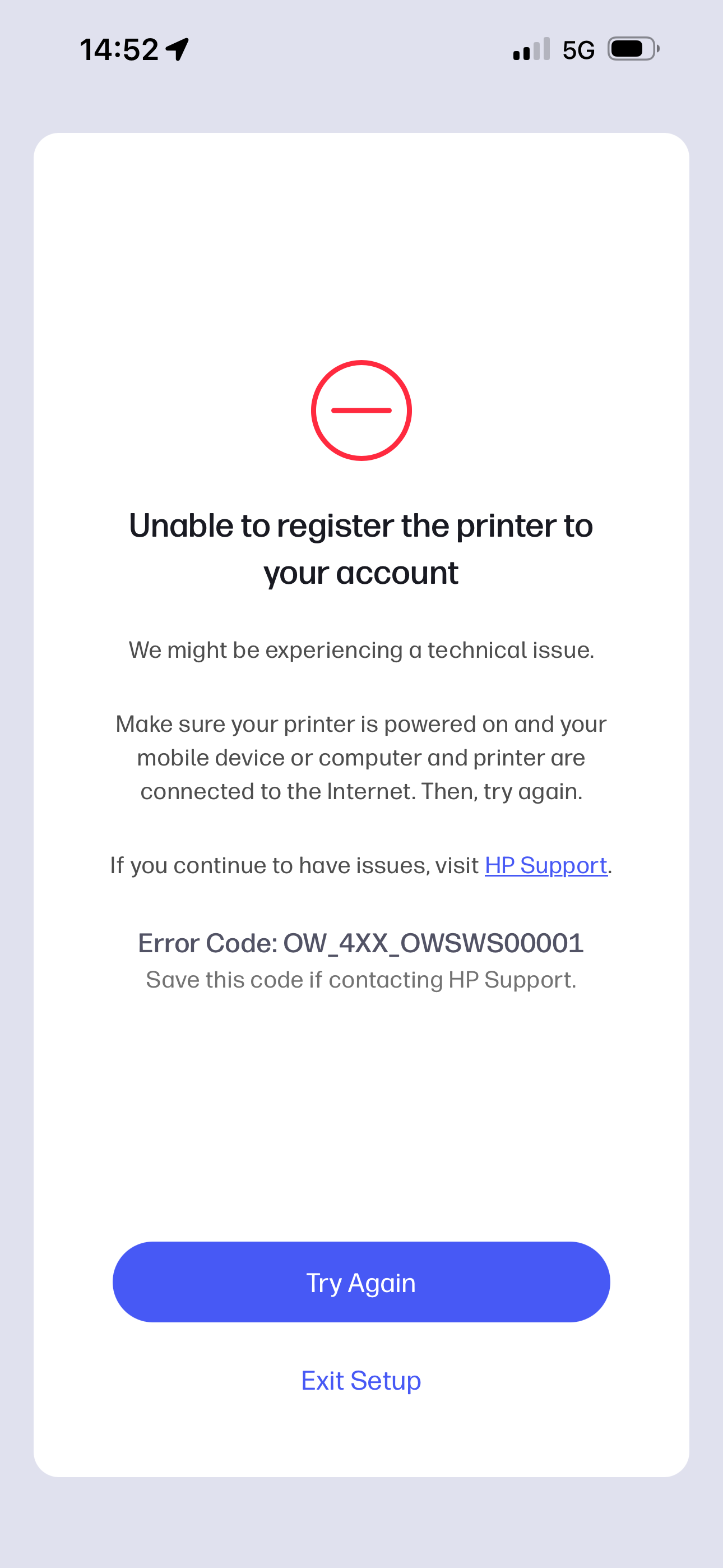Viewport: 723px width, 1568px height.
Task: Exit Setup of the printer
Action: pyautogui.click(x=361, y=1381)
